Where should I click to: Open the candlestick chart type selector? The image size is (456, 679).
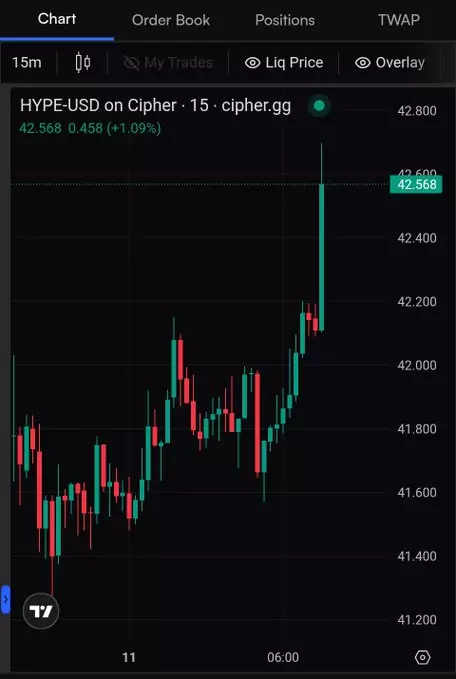click(x=83, y=63)
